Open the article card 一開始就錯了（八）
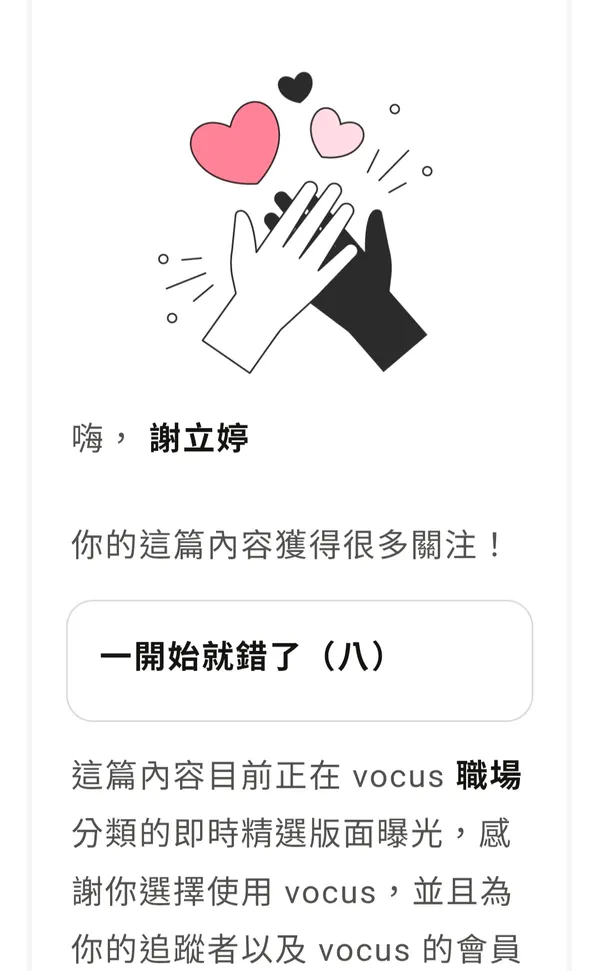The width and height of the screenshot is (600, 971). point(299,660)
